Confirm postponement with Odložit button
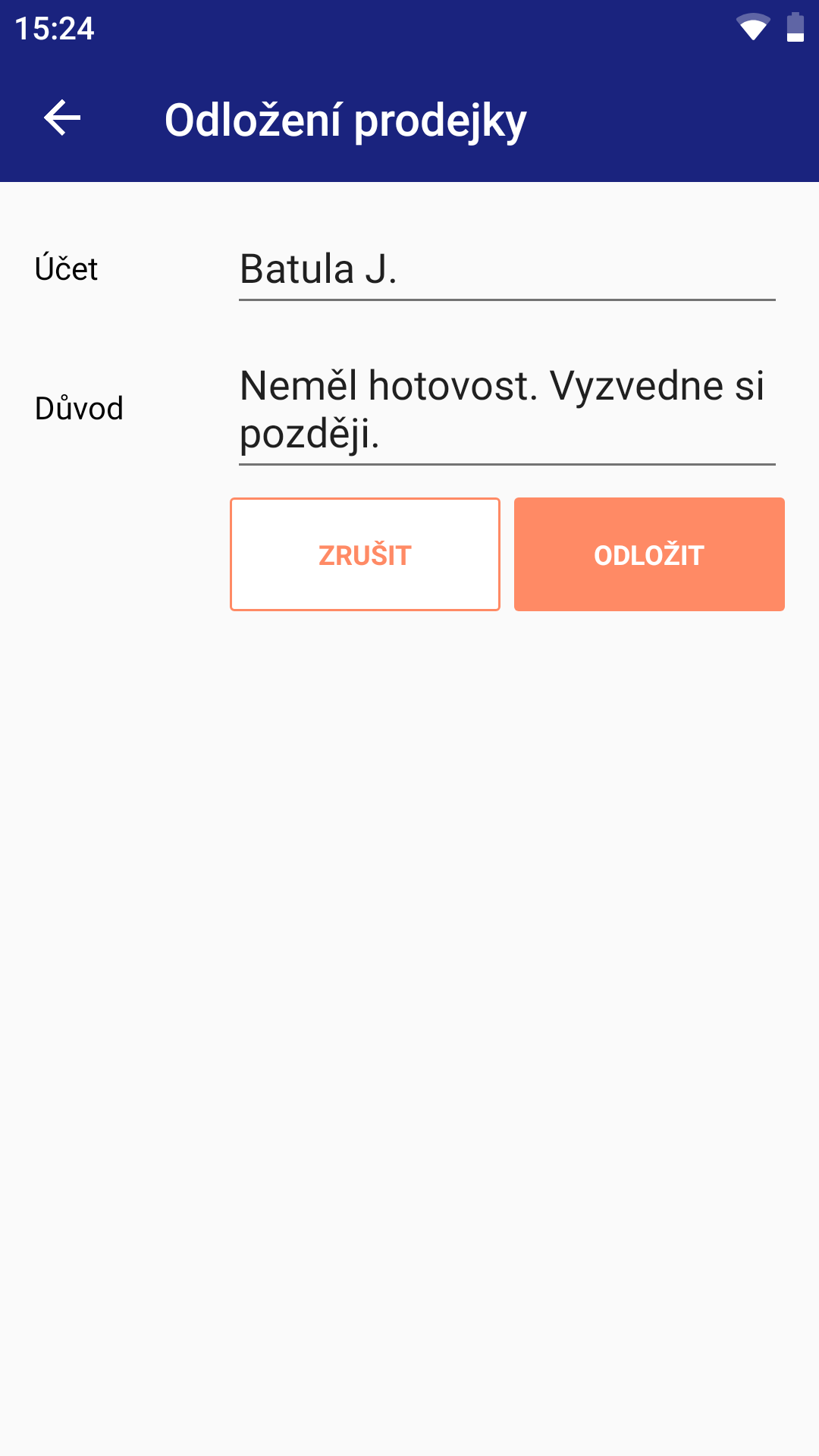Image resolution: width=819 pixels, height=1456 pixels. [649, 554]
